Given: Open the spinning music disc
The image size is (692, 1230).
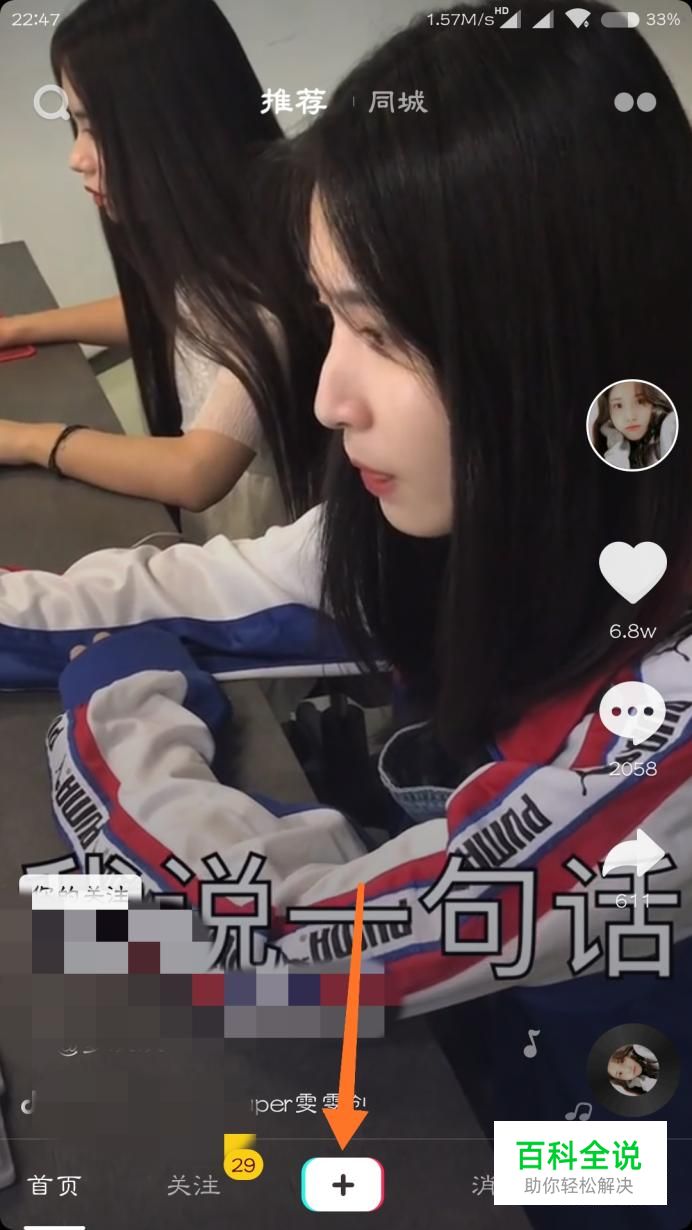Looking at the screenshot, I should point(633,1070).
